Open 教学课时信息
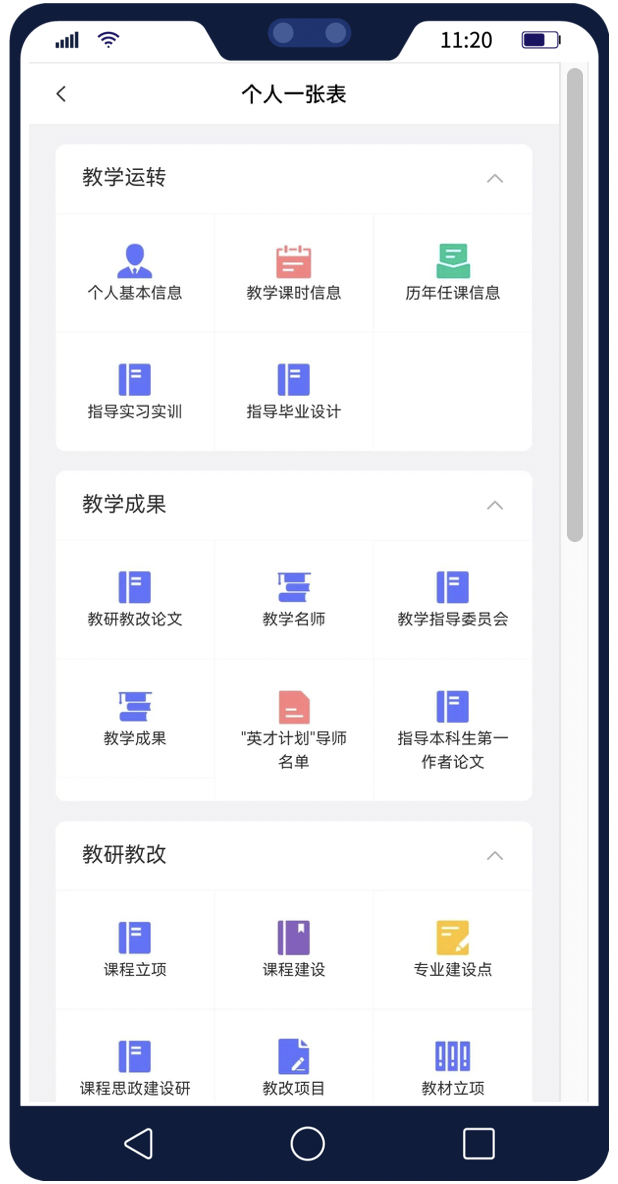Image resolution: width=618 pixels, height=1184 pixels. pos(294,271)
